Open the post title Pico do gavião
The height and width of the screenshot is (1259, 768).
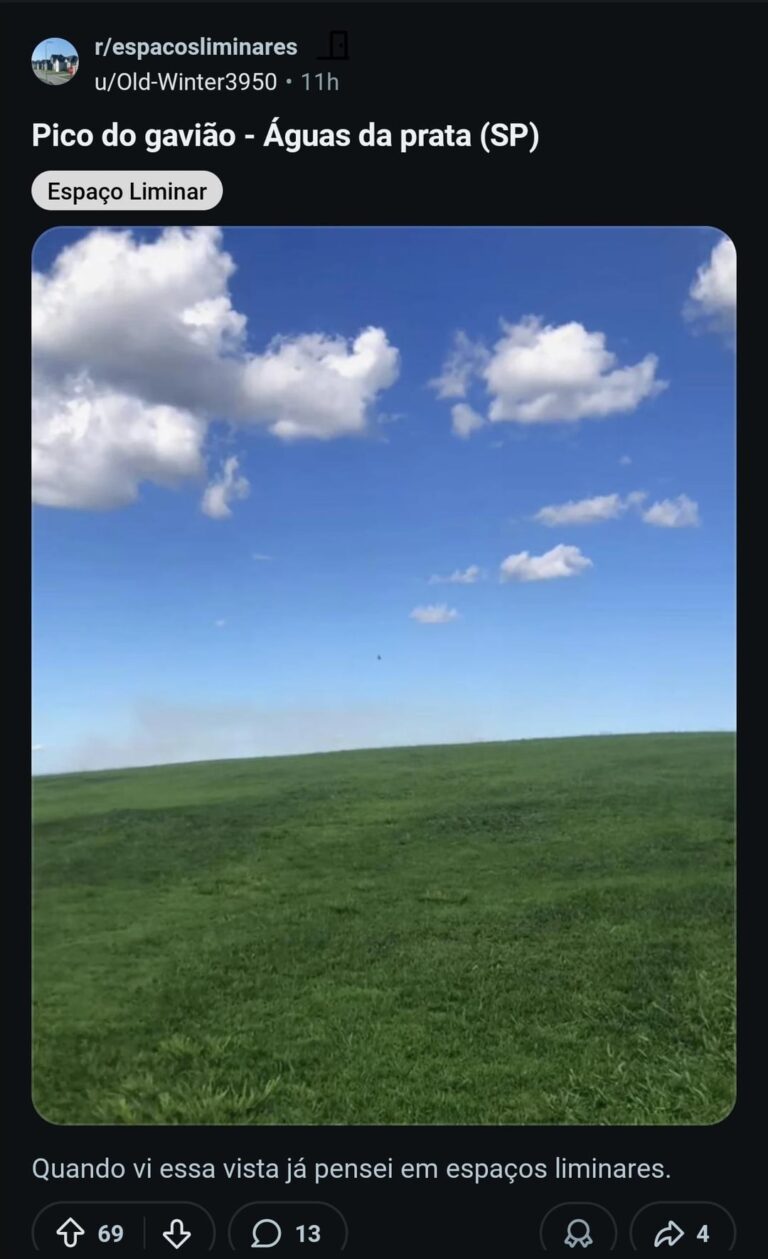[285, 135]
